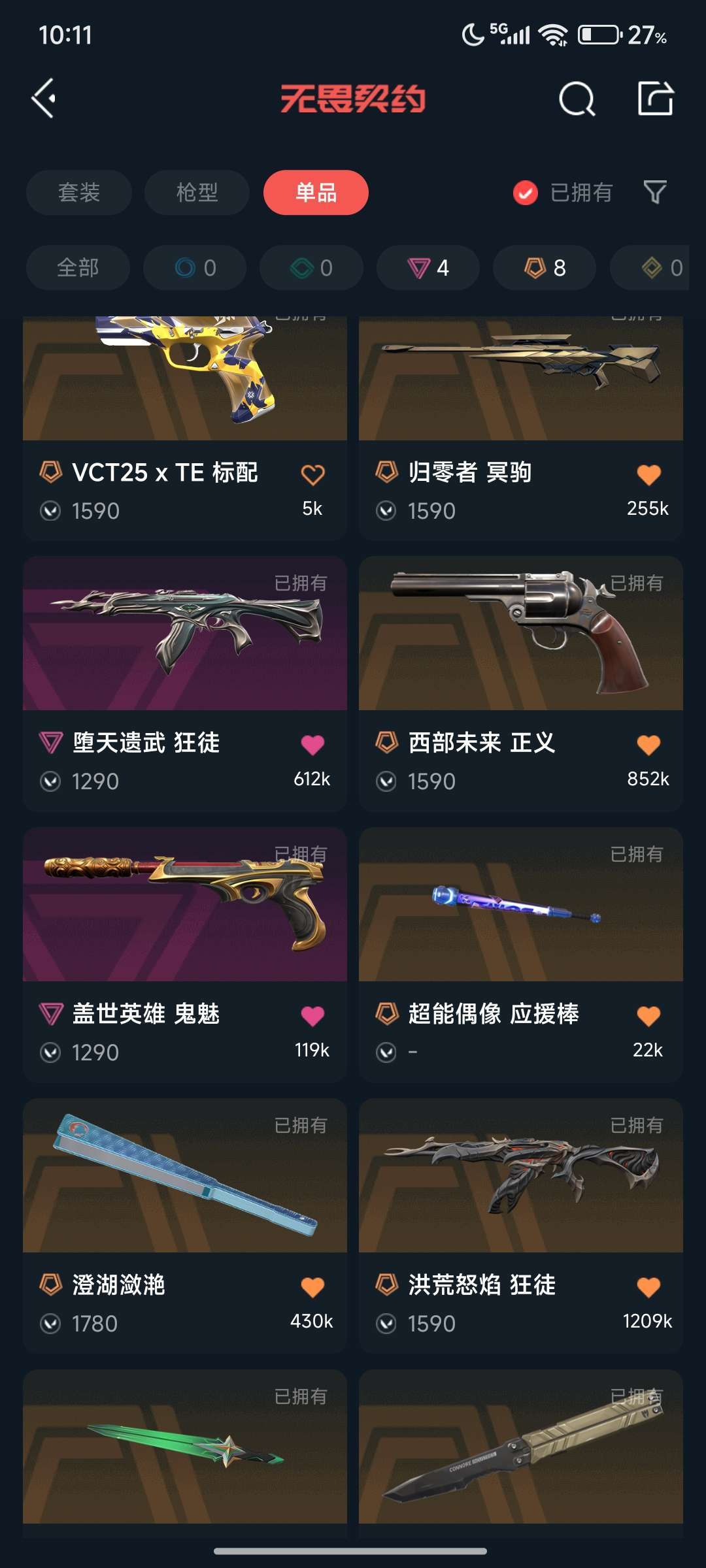The width and height of the screenshot is (706, 1568).
Task: Tap the share icon in the header
Action: coord(655,99)
